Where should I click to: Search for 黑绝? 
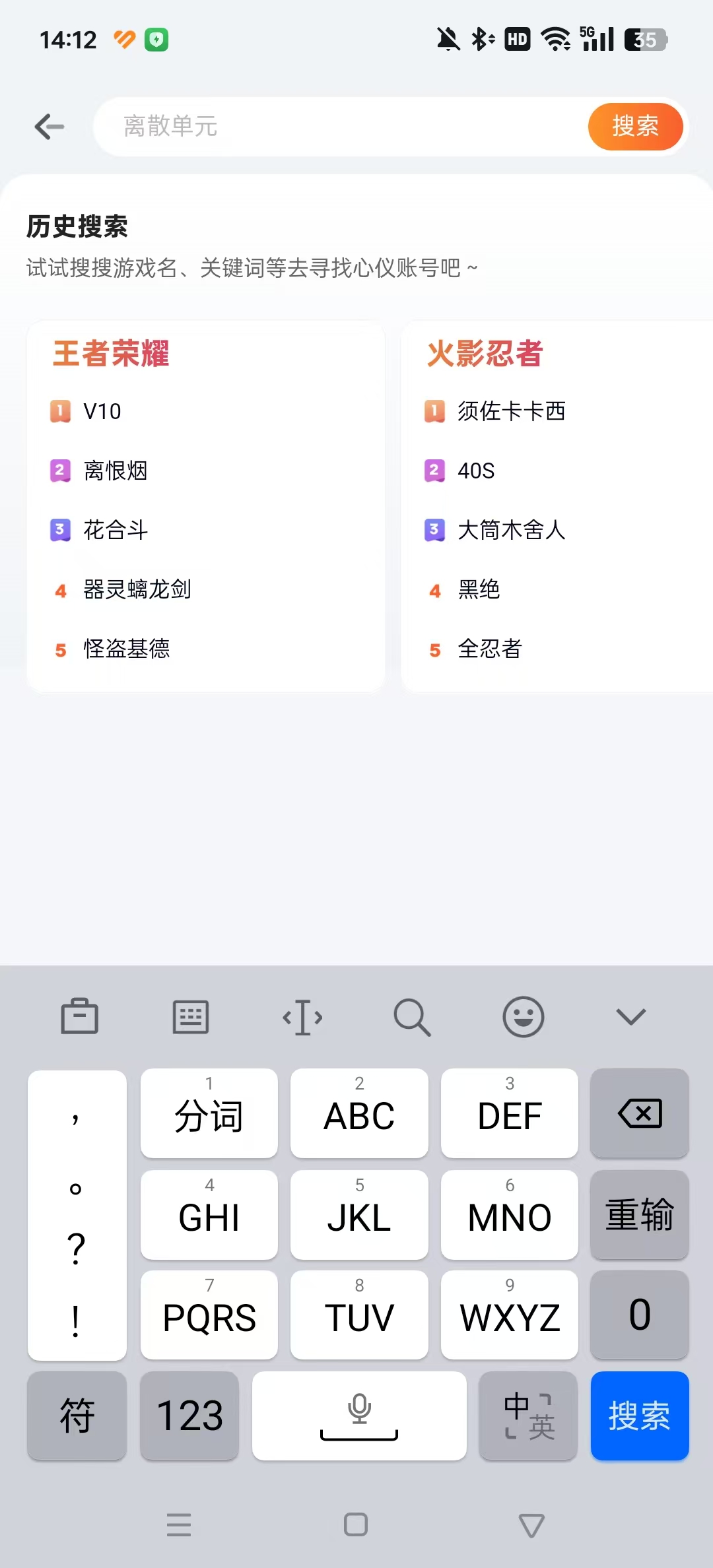pos(479,589)
